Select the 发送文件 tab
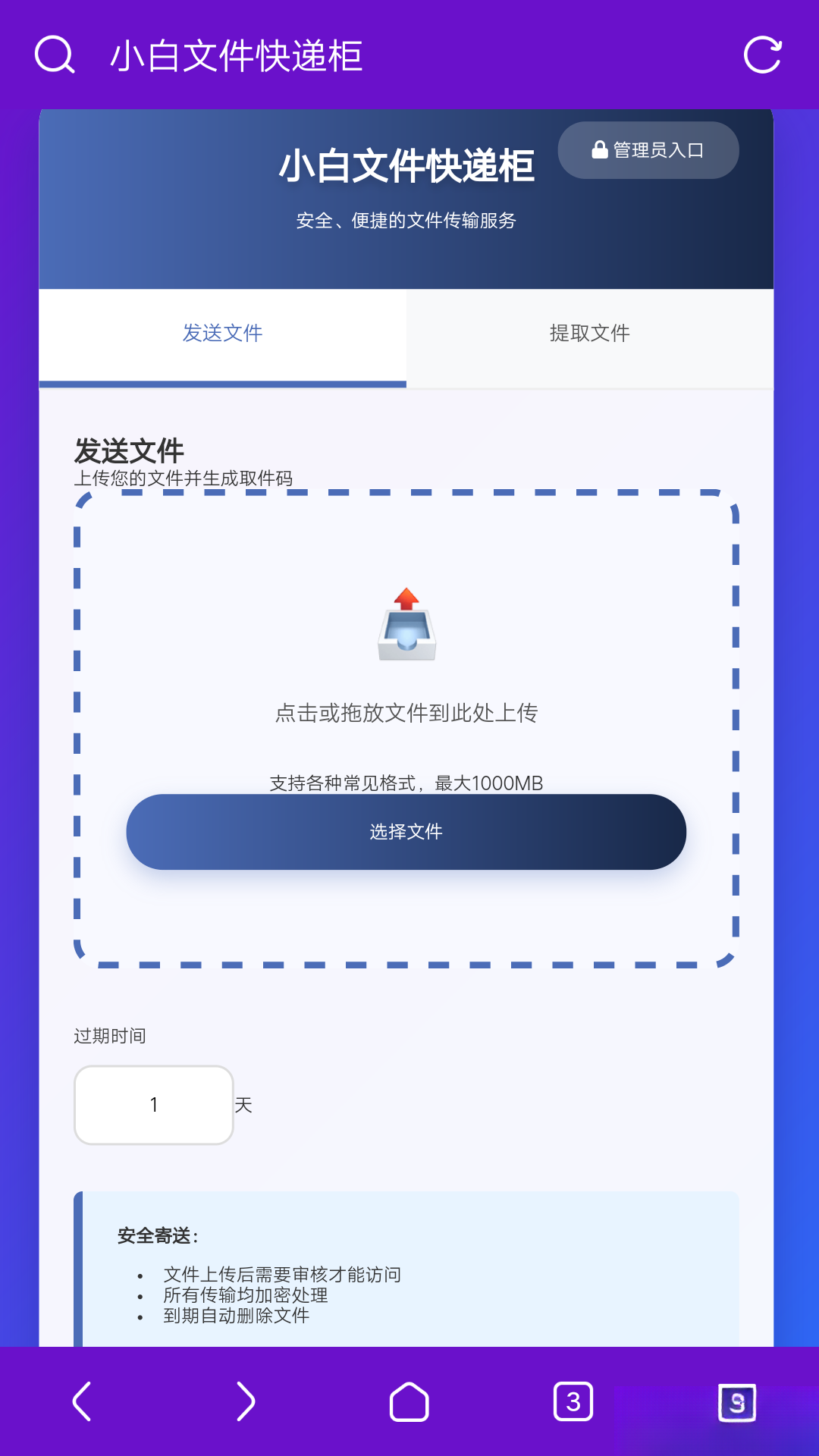Screen dimensions: 819x1456 point(222,333)
